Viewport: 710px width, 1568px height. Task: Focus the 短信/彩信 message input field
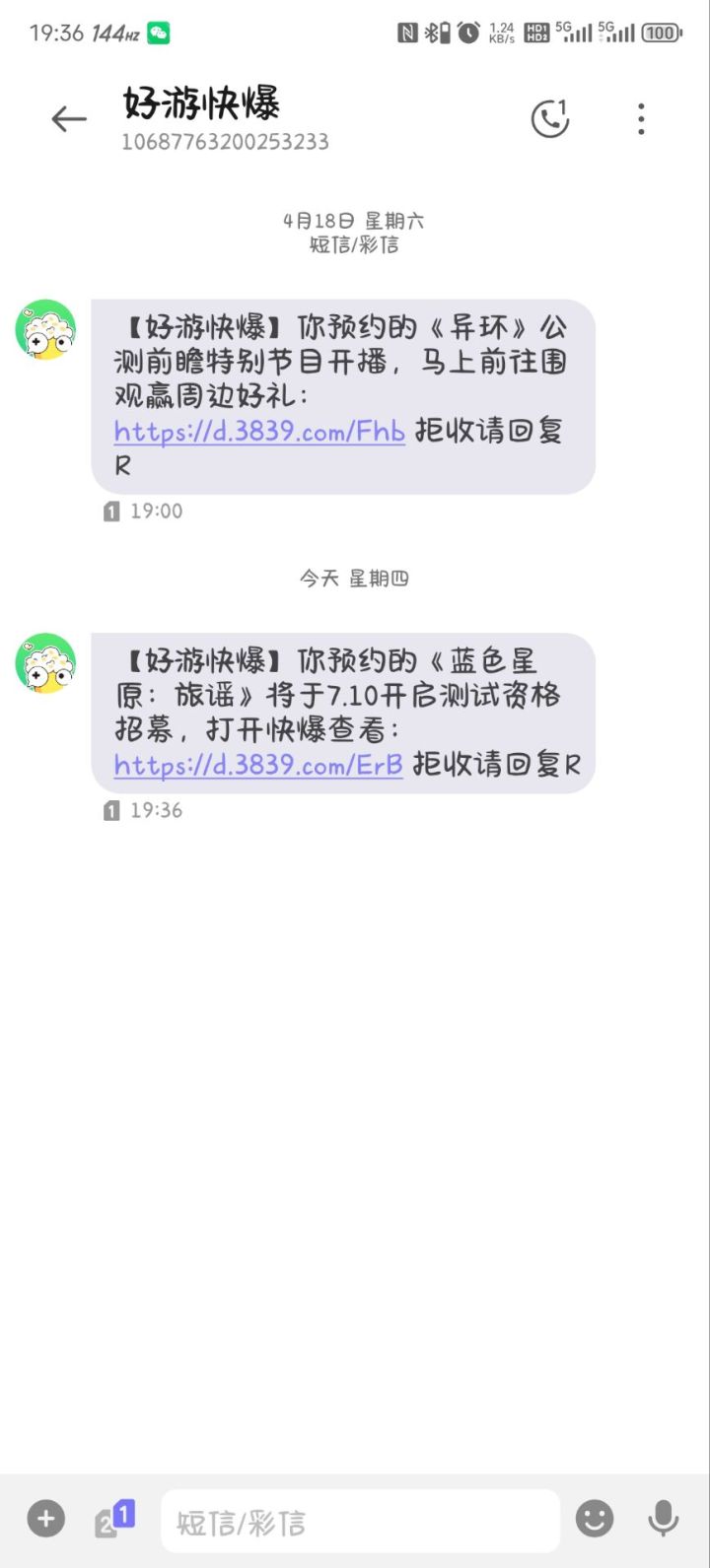(360, 1521)
